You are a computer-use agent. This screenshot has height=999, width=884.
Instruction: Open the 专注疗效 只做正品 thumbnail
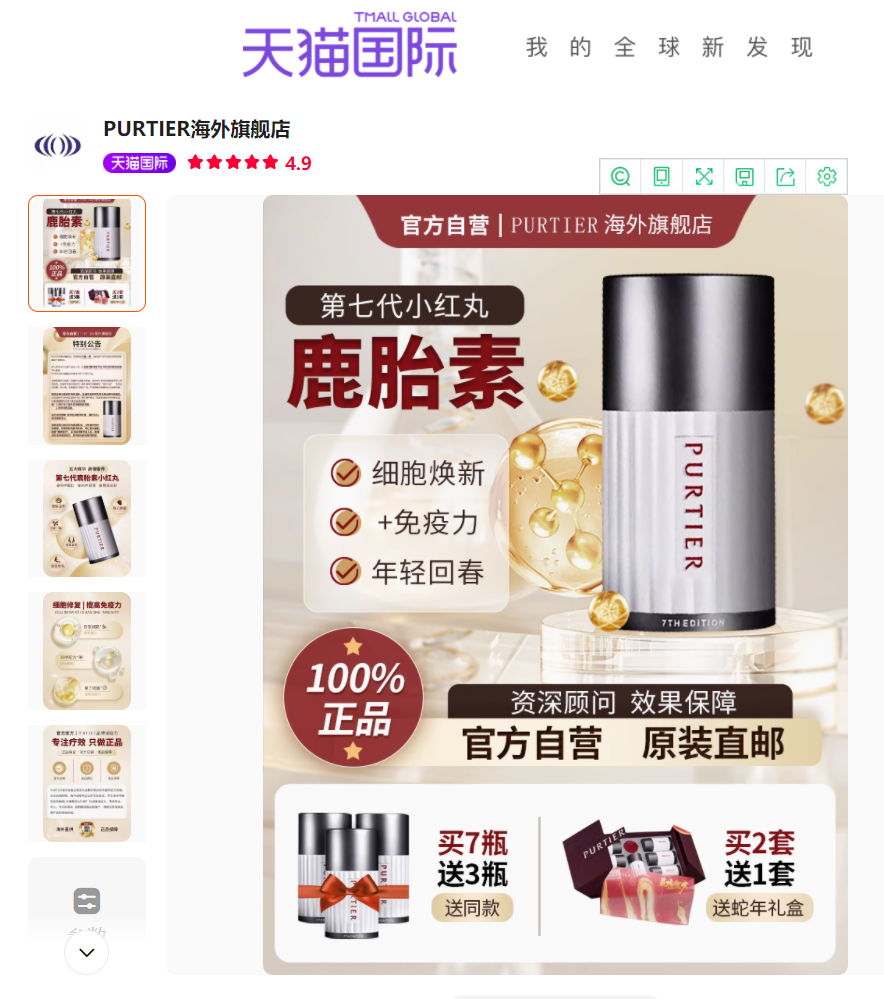pyautogui.click(x=87, y=783)
